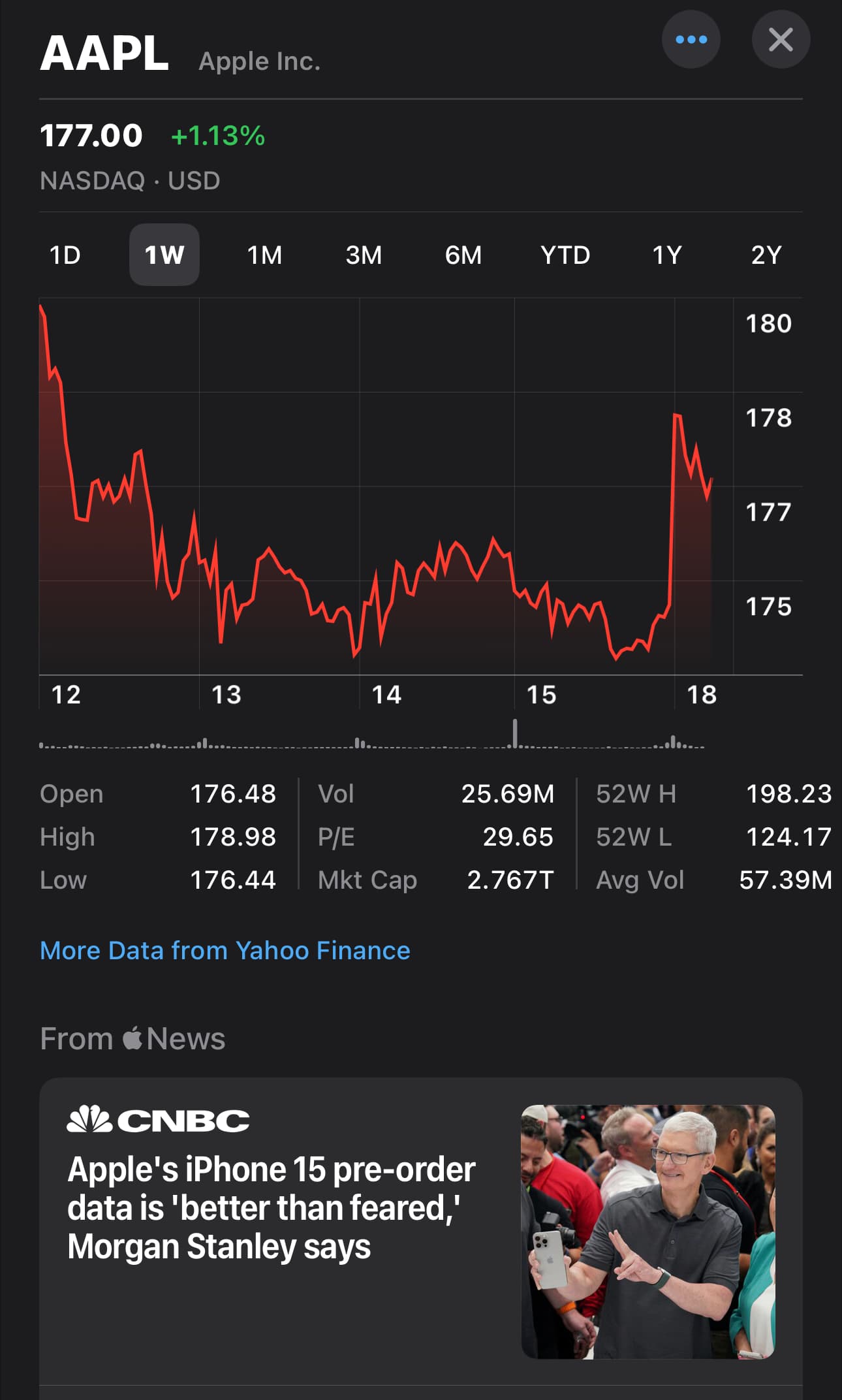842x1400 pixels.
Task: View the 6M price chart
Action: click(463, 255)
